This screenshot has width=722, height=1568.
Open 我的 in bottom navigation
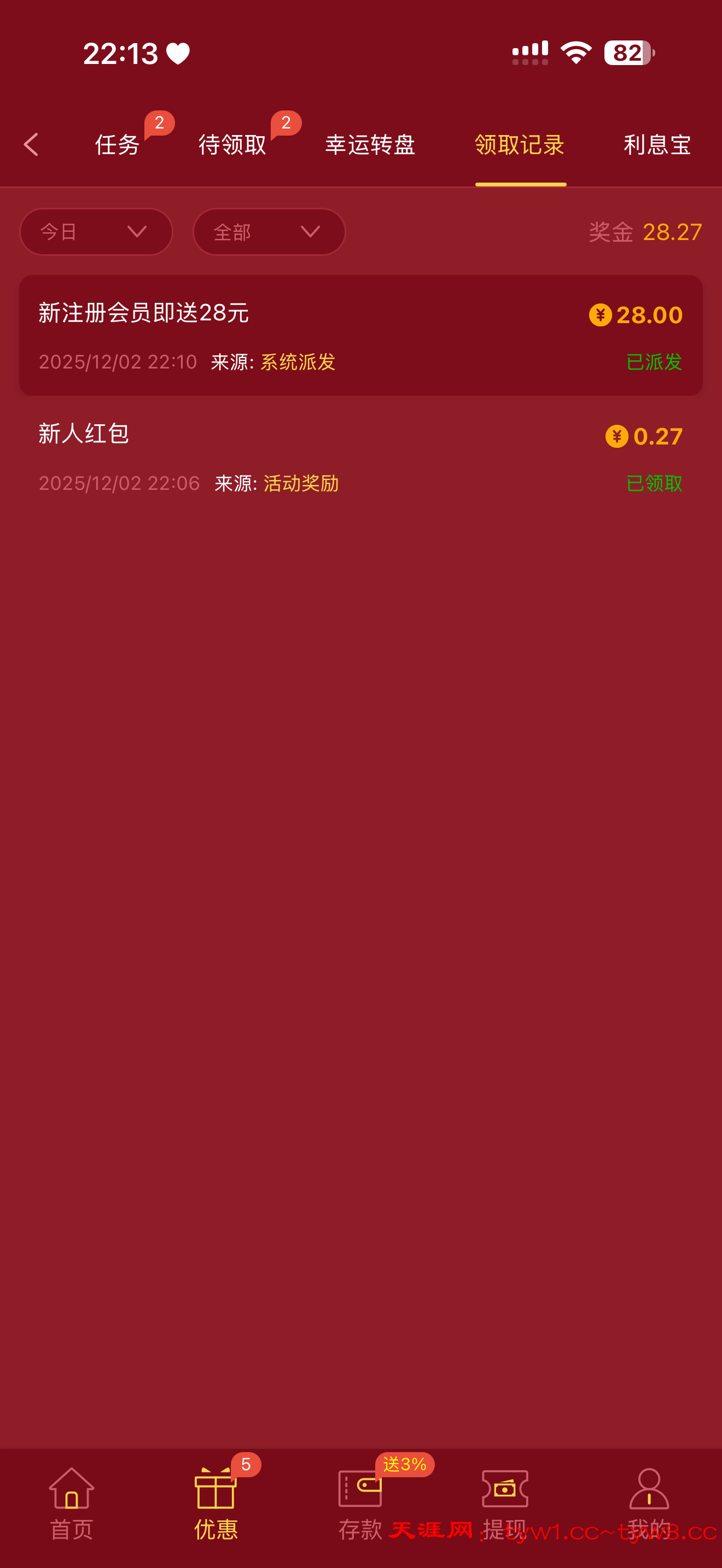pyautogui.click(x=649, y=1503)
